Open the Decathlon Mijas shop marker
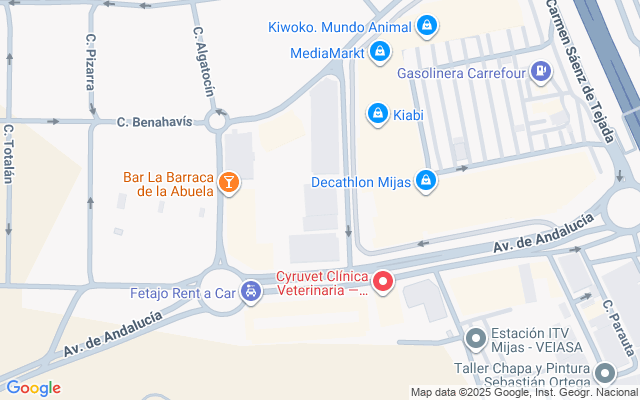 click(x=426, y=180)
